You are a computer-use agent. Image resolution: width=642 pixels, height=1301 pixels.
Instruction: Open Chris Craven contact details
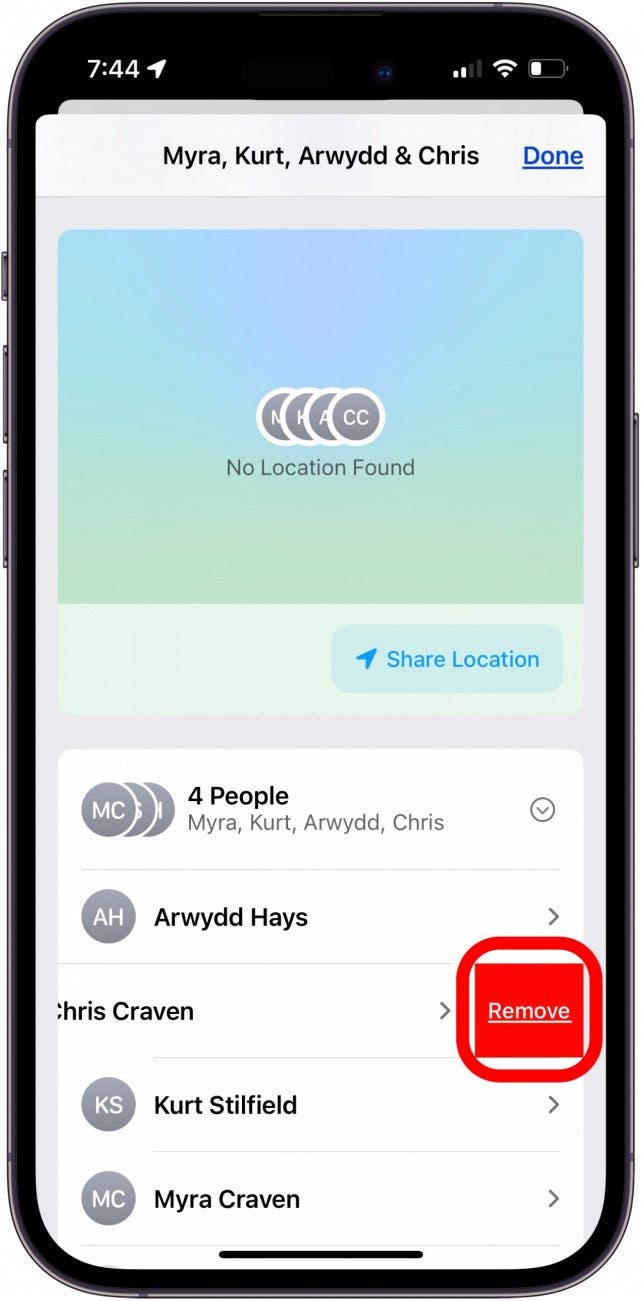250,1011
